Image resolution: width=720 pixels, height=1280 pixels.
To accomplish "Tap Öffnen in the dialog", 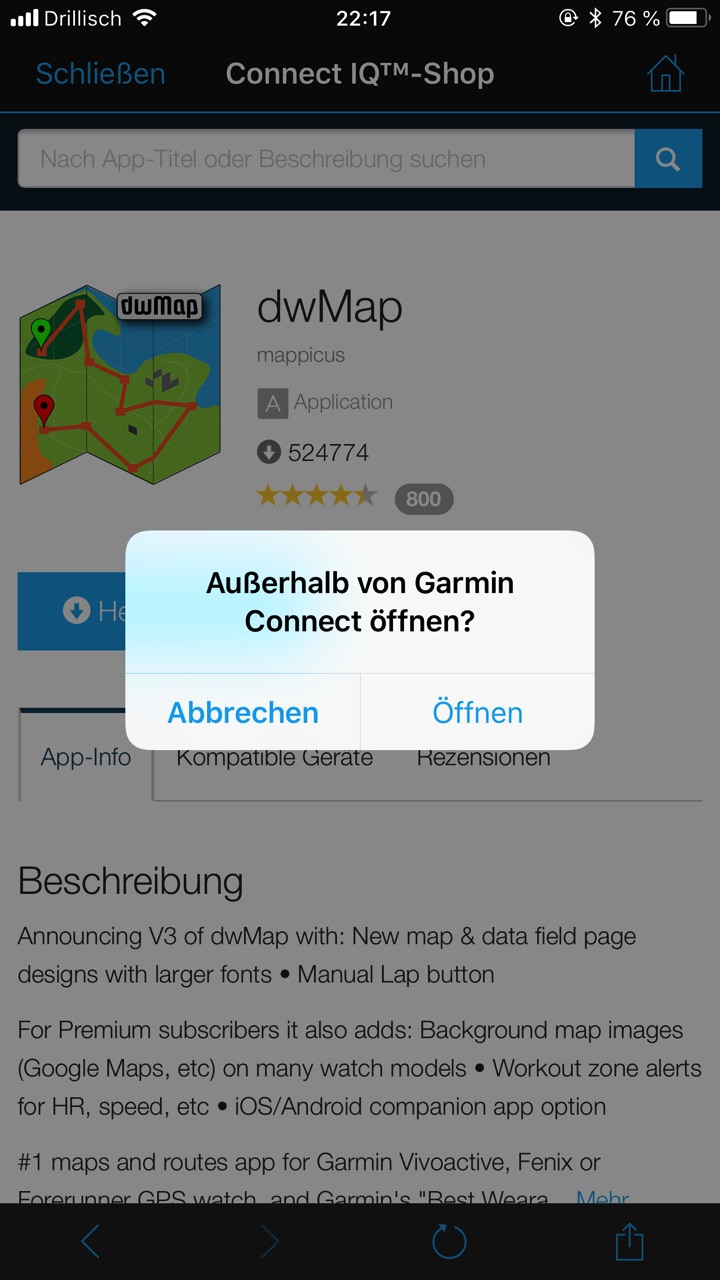I will click(477, 712).
